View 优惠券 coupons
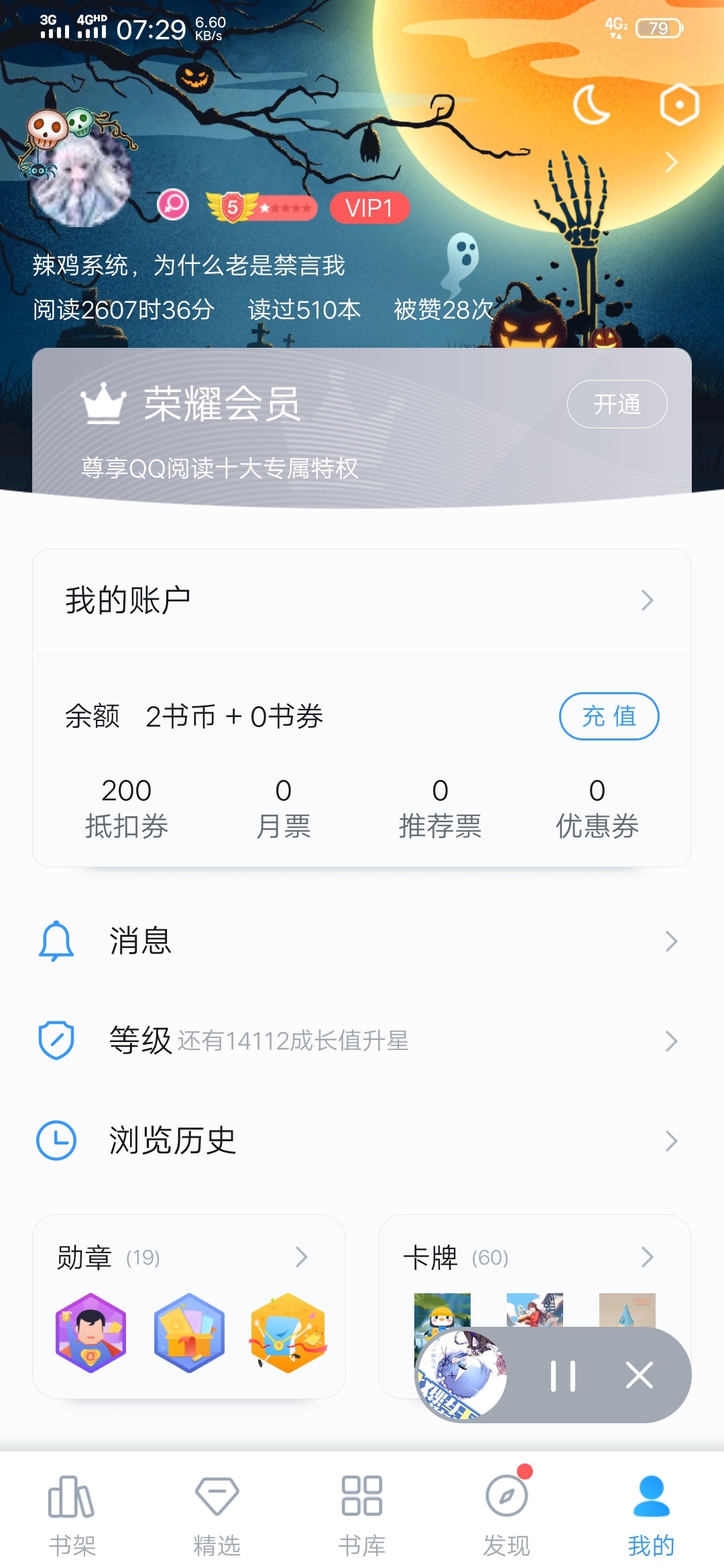Viewport: 724px width, 1568px height. coord(597,807)
